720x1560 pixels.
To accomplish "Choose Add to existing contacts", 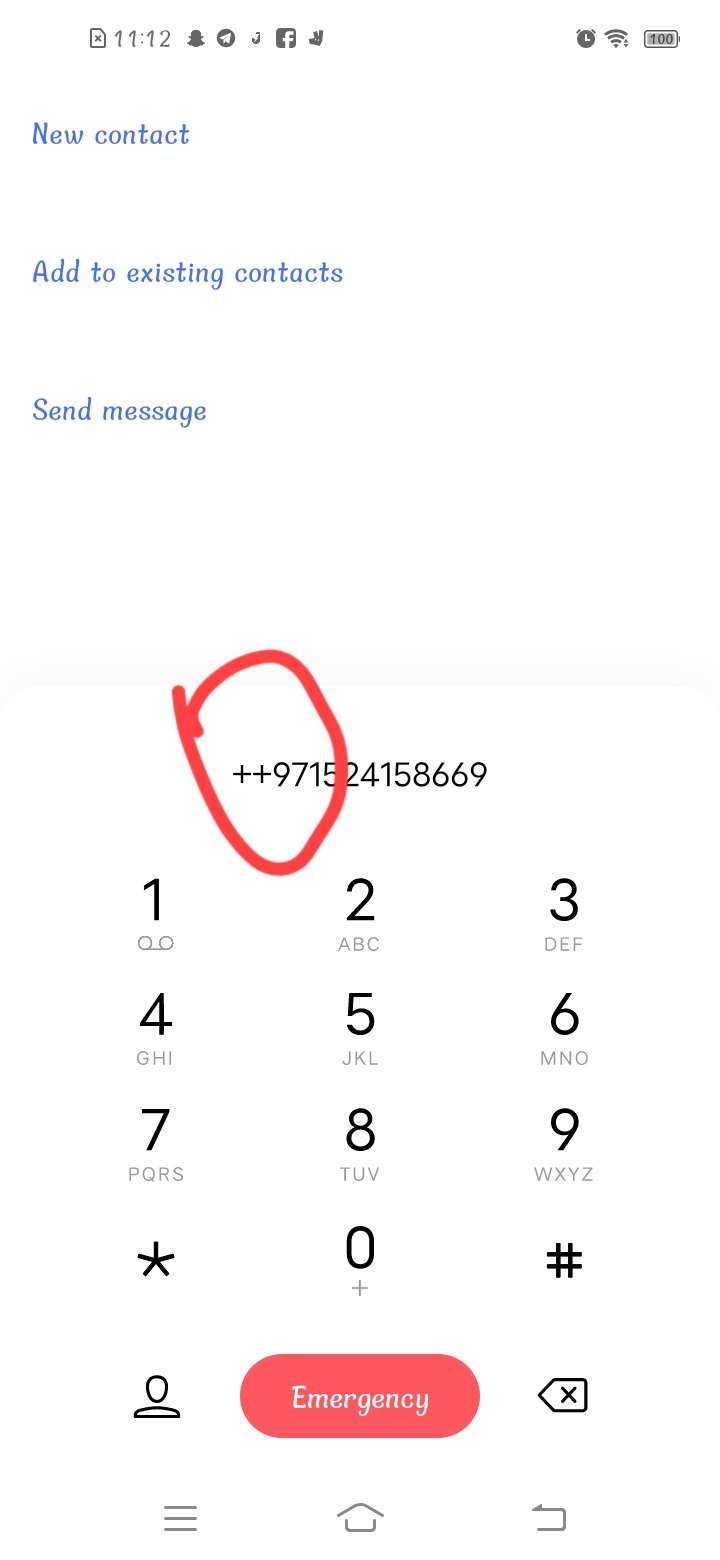I will [x=188, y=272].
